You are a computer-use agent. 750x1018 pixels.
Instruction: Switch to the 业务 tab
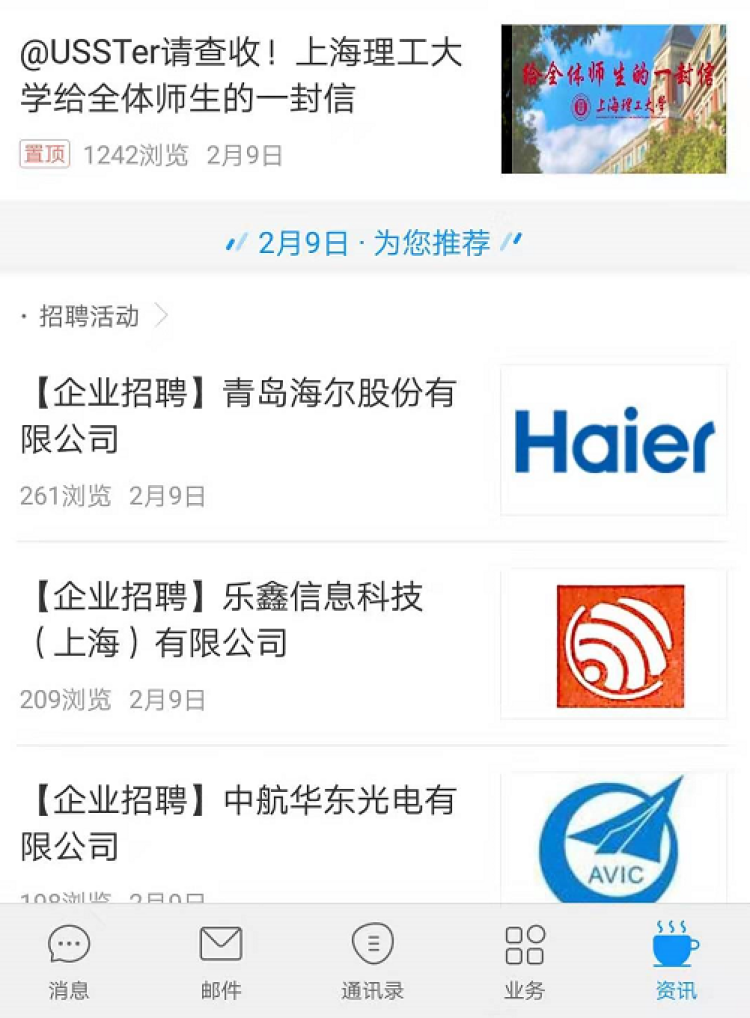525,961
